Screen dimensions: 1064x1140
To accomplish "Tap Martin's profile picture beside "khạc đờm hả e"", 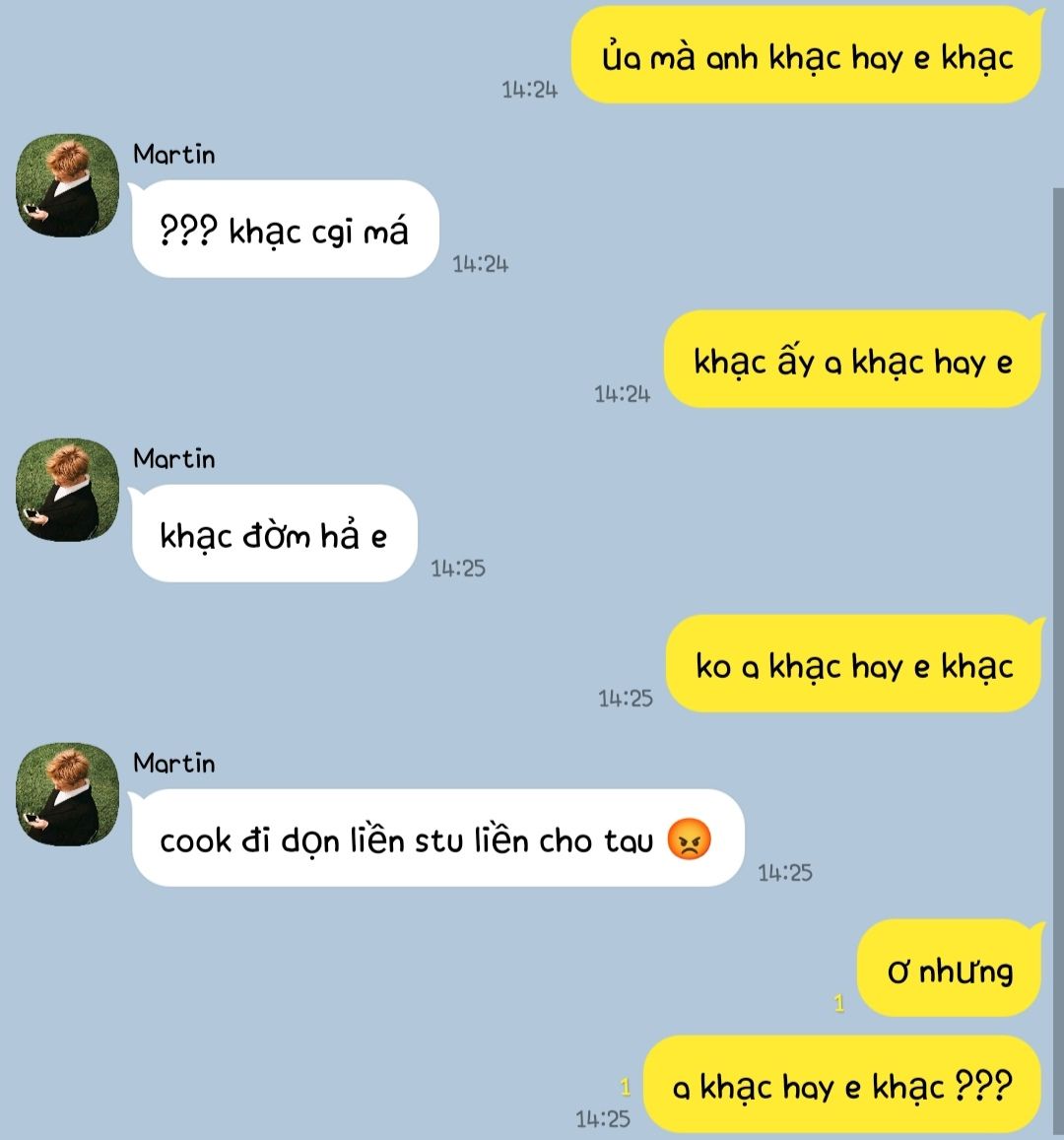I will pyautogui.click(x=67, y=491).
